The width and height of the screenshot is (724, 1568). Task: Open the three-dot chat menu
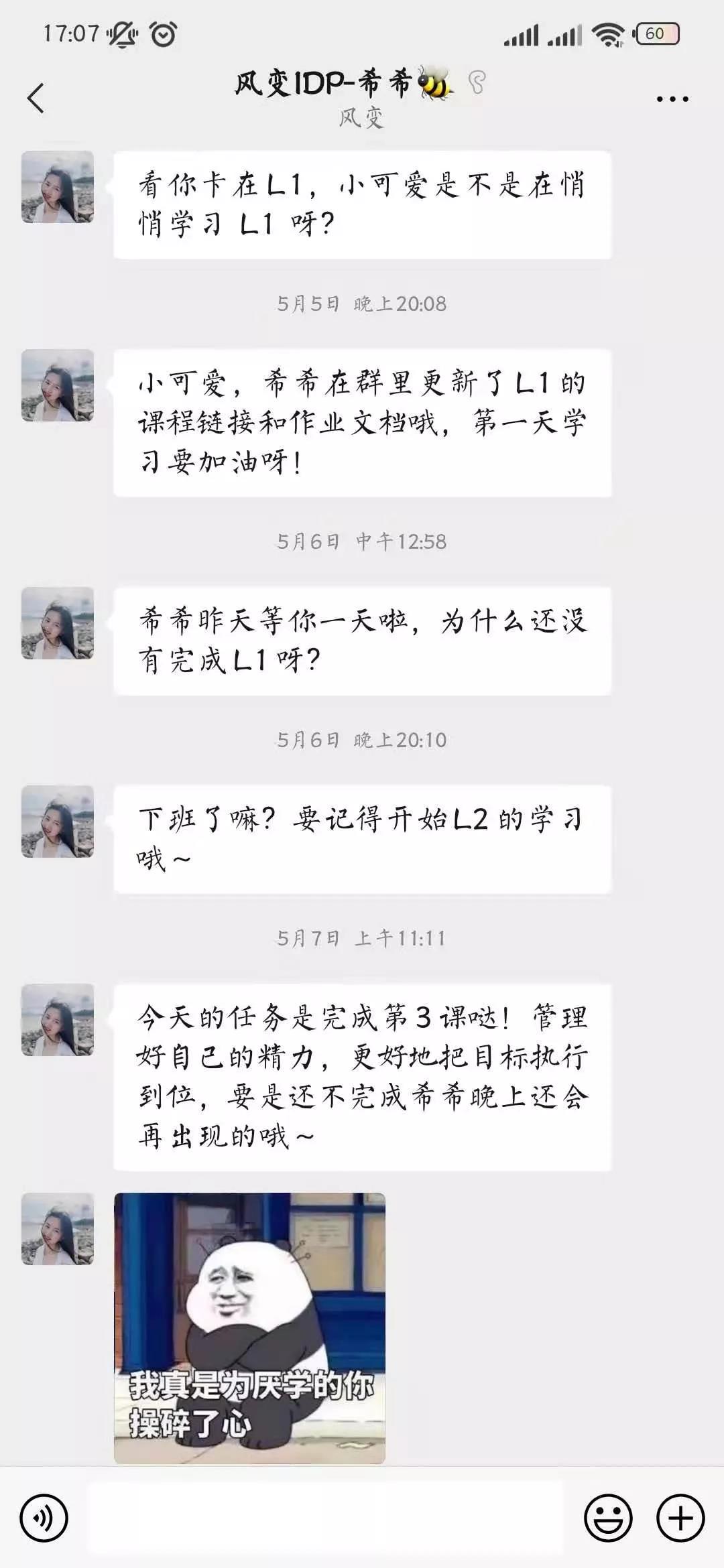(x=672, y=99)
